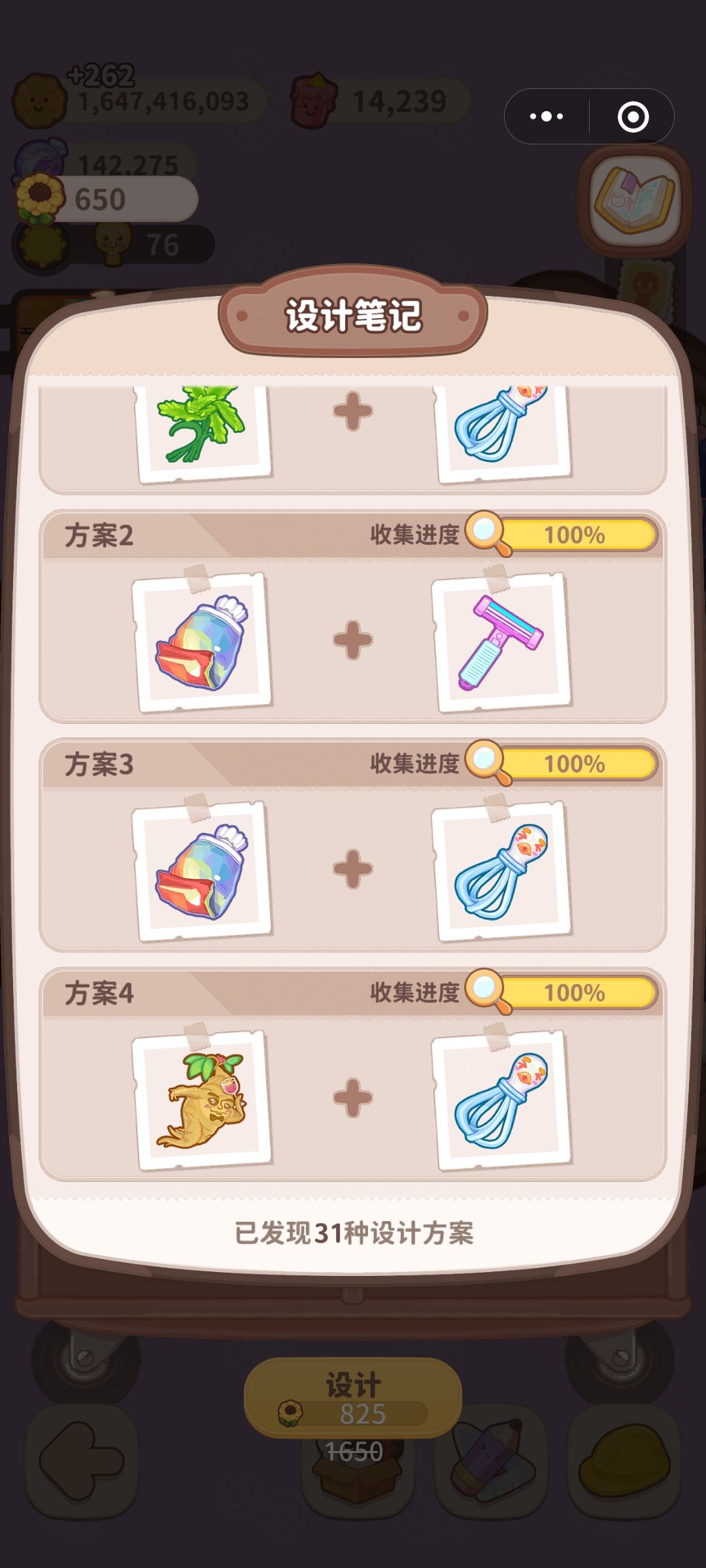Open the rainbow tube card in 方案3
706x1568 pixels.
point(203,871)
